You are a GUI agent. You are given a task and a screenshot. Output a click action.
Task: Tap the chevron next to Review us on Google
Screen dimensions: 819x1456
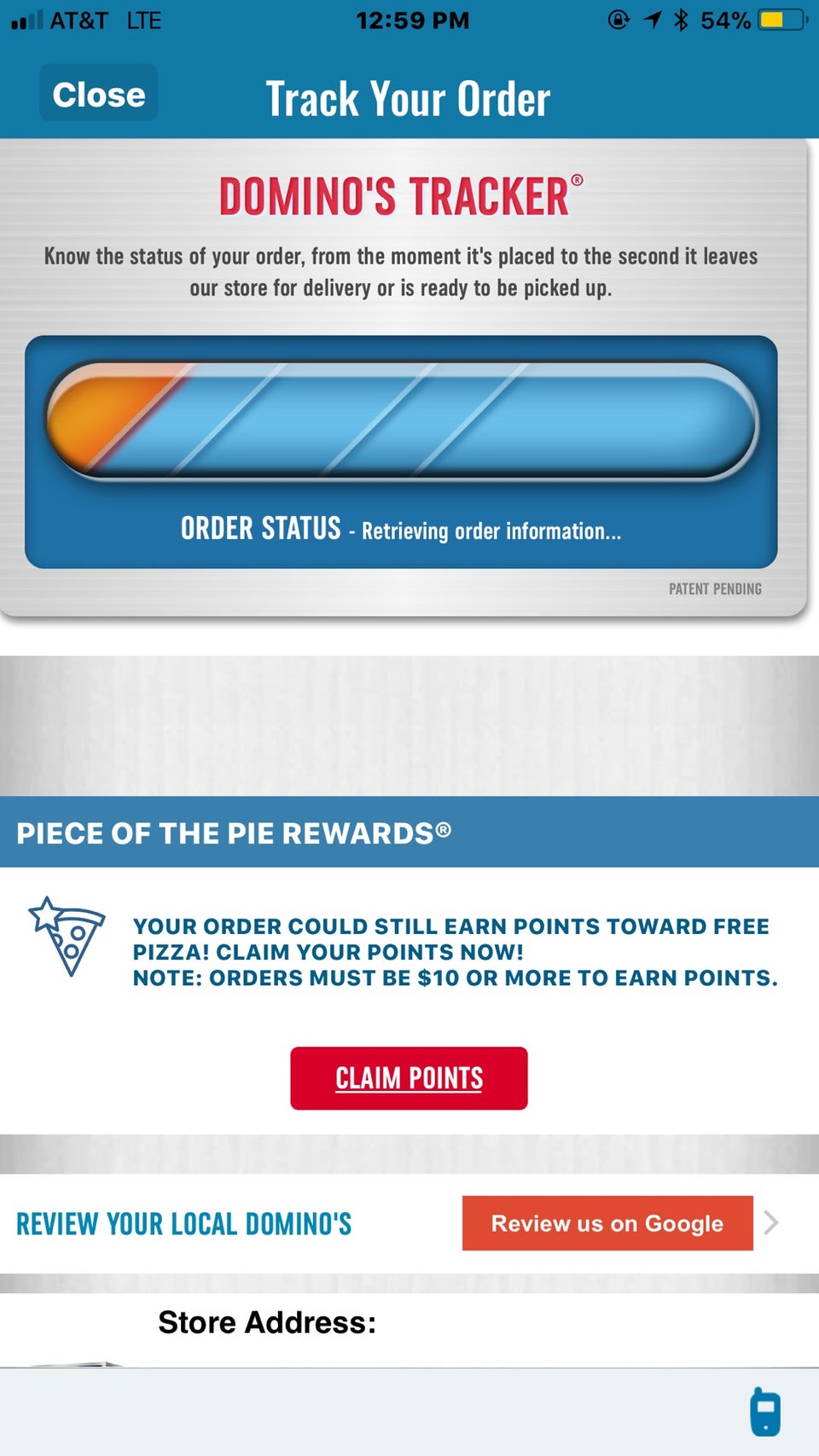(x=771, y=1223)
